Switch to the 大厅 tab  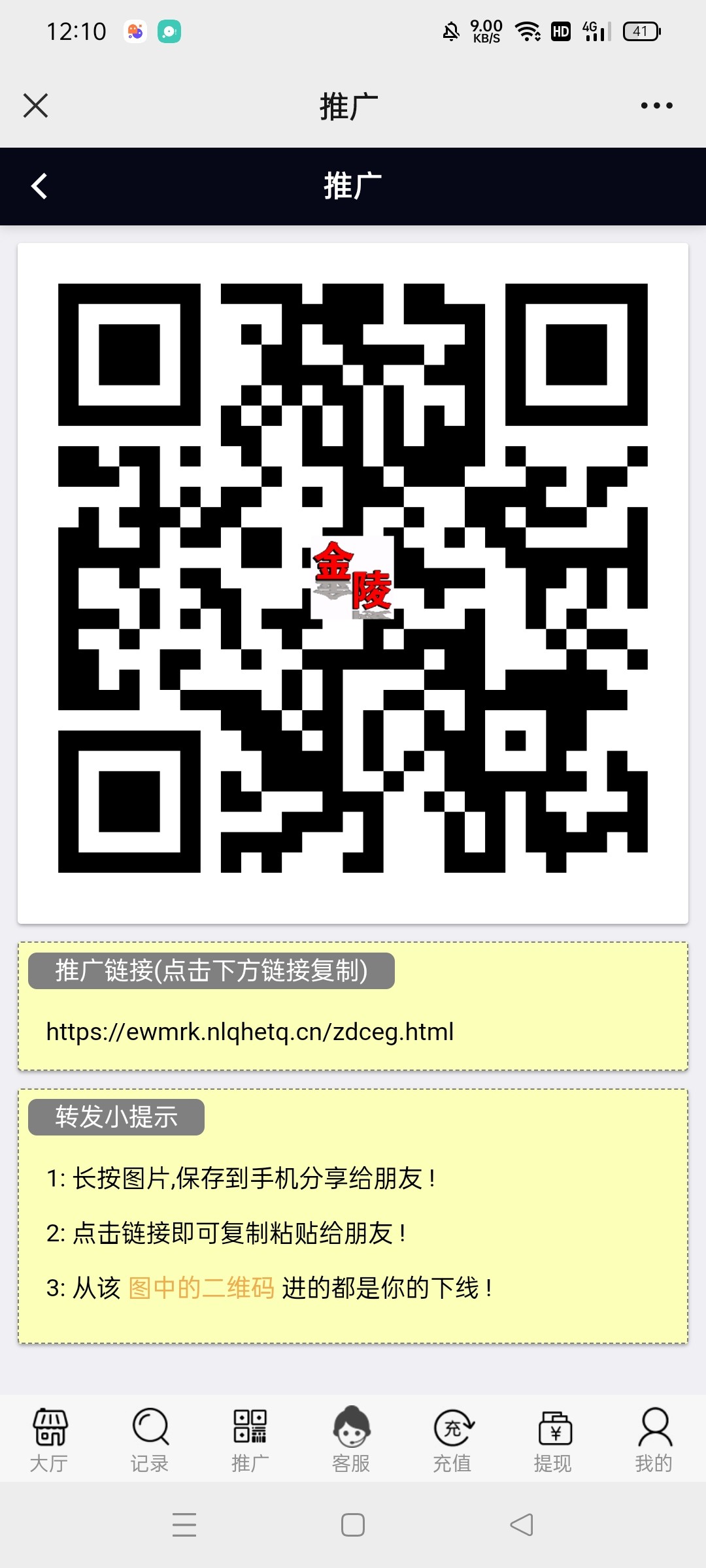(50, 1440)
